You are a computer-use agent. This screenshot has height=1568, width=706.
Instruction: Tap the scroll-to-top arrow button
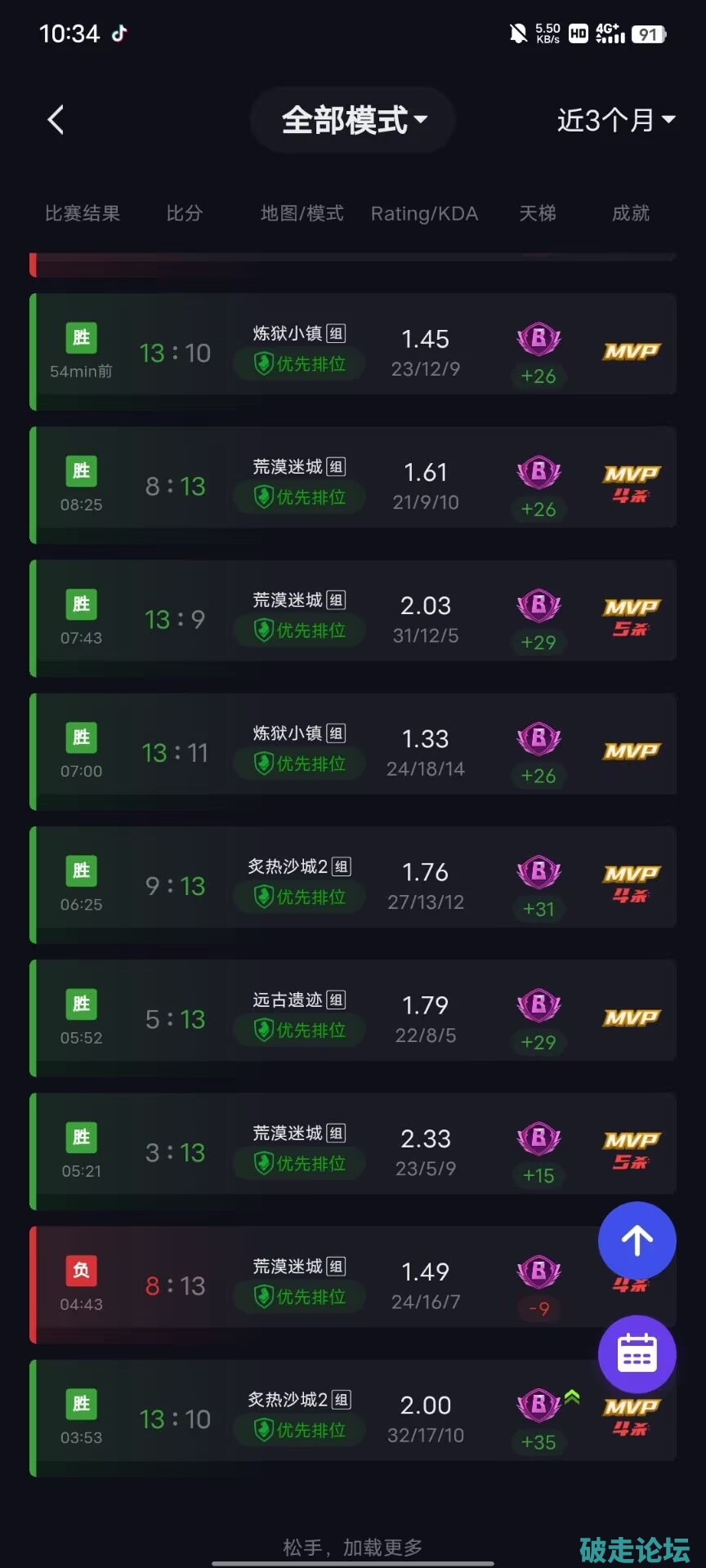click(x=637, y=1241)
